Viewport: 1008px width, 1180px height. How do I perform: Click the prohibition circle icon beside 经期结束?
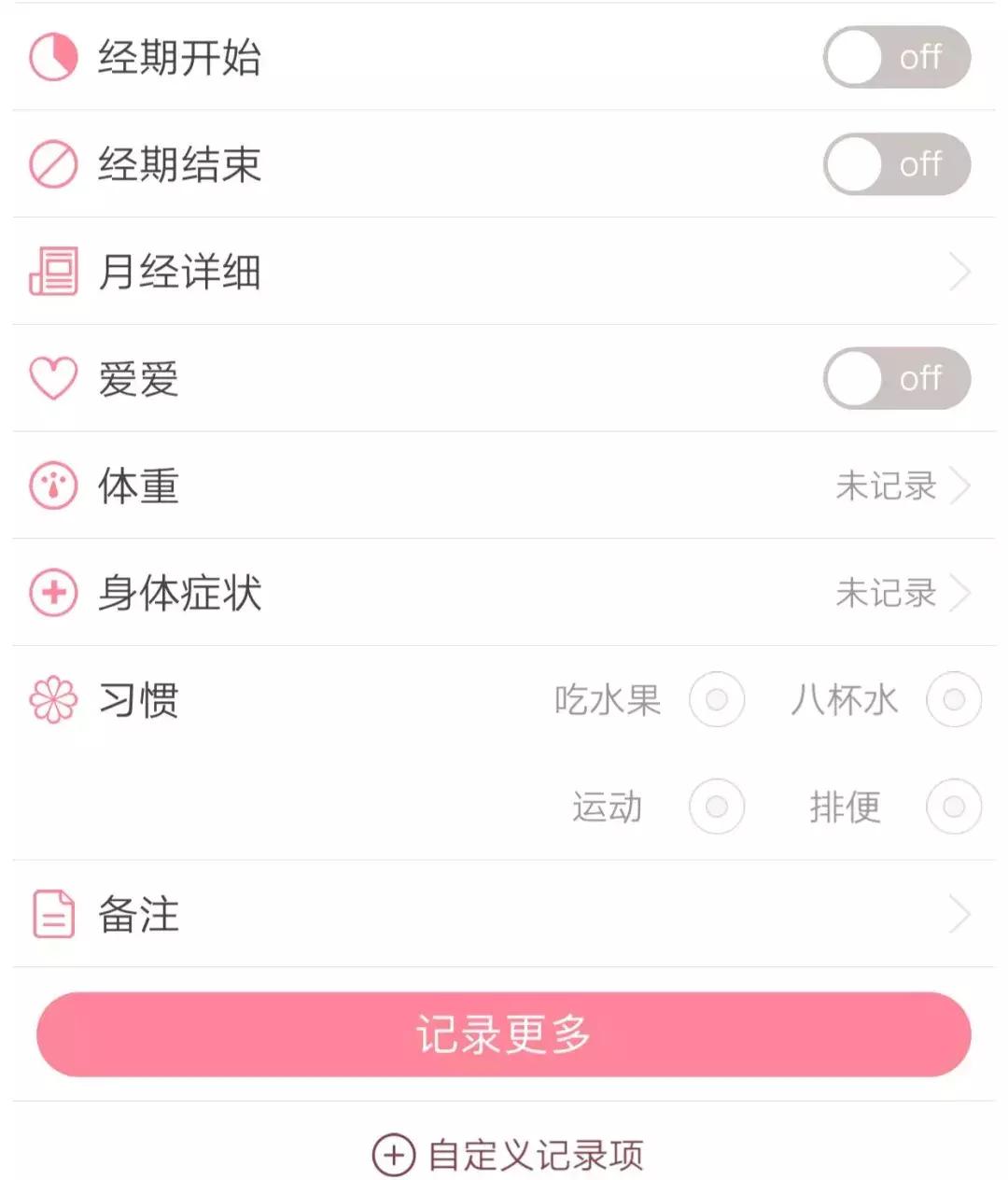click(53, 165)
